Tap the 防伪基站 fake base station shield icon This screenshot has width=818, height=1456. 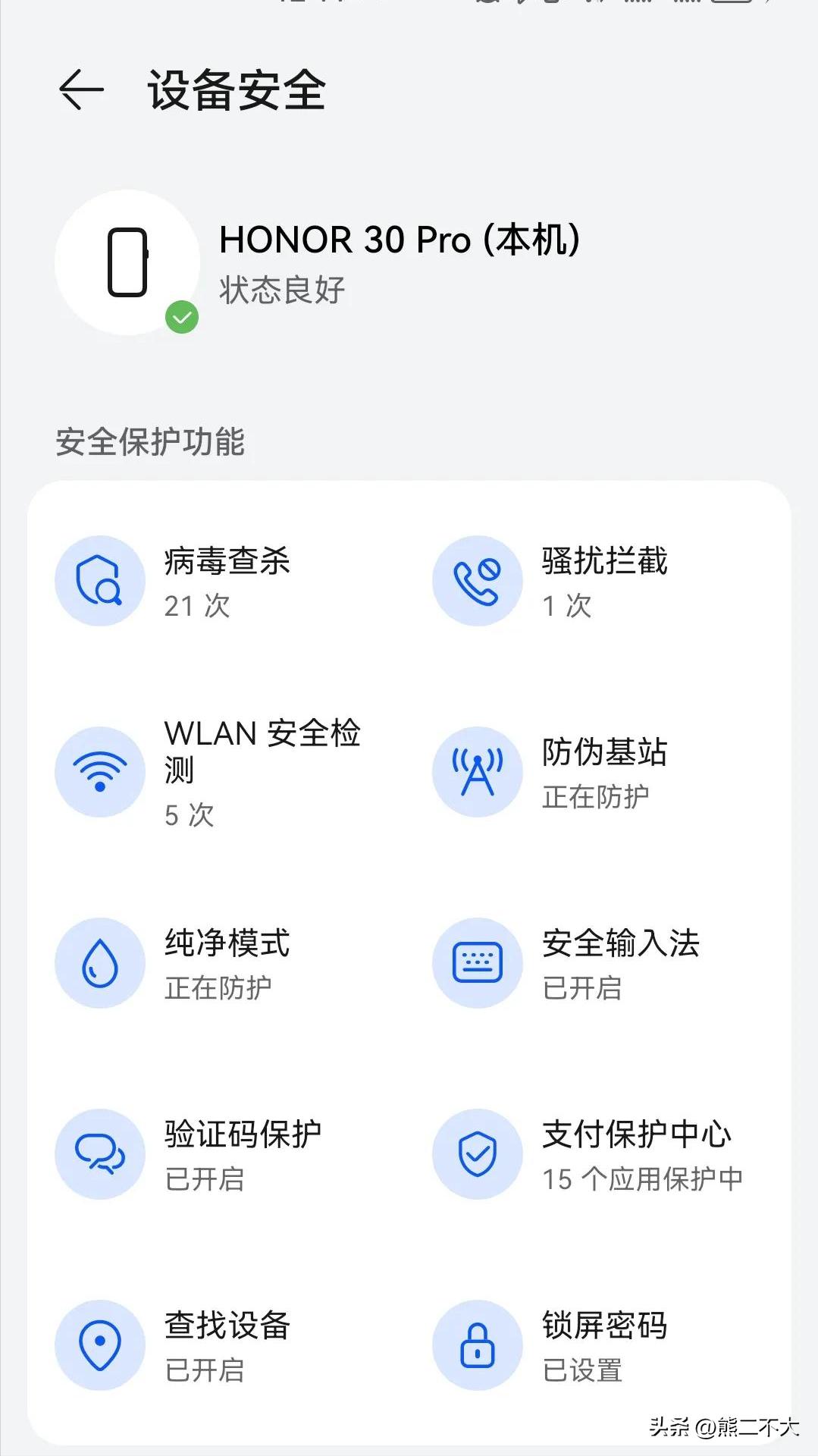[x=477, y=771]
